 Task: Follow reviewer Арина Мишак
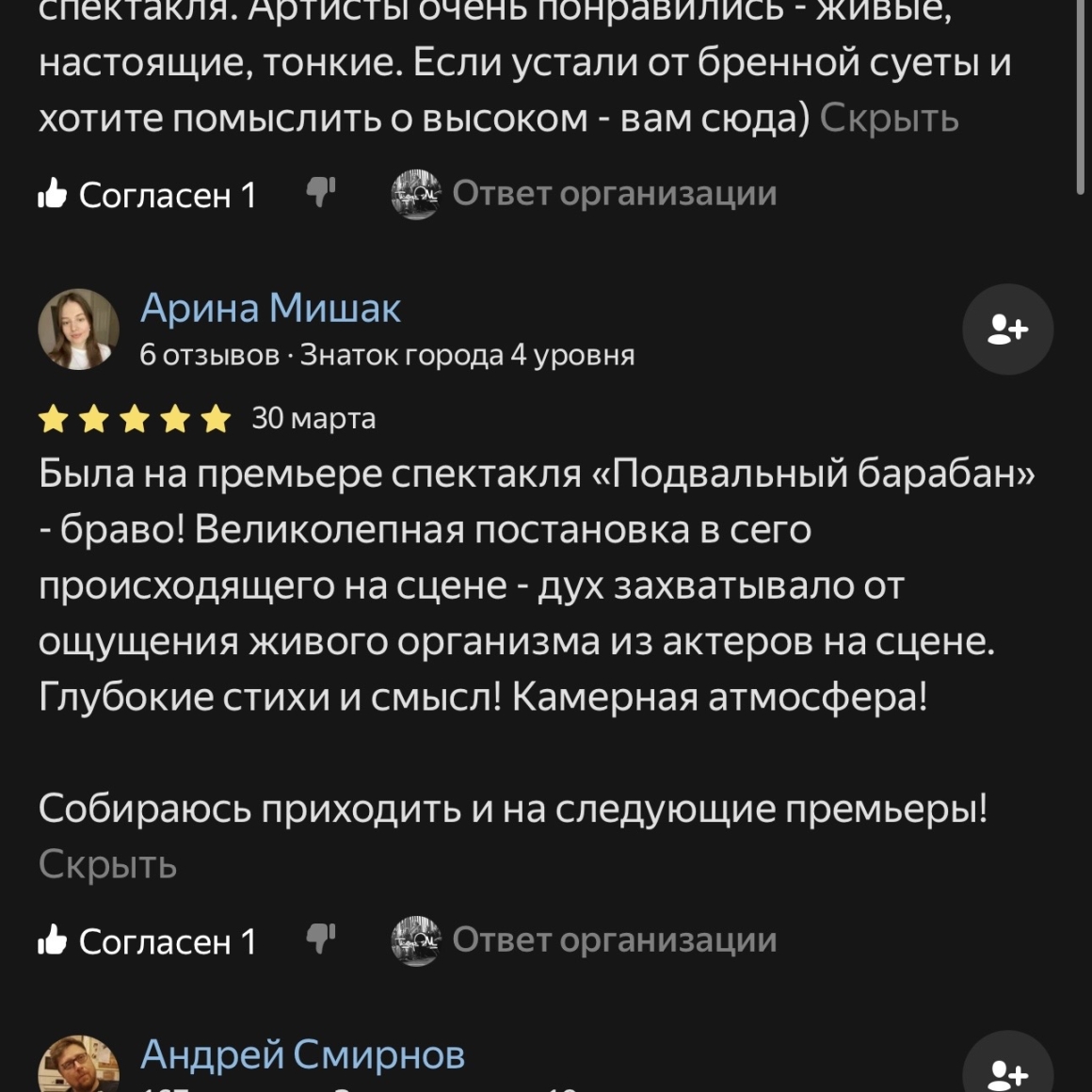(1007, 329)
